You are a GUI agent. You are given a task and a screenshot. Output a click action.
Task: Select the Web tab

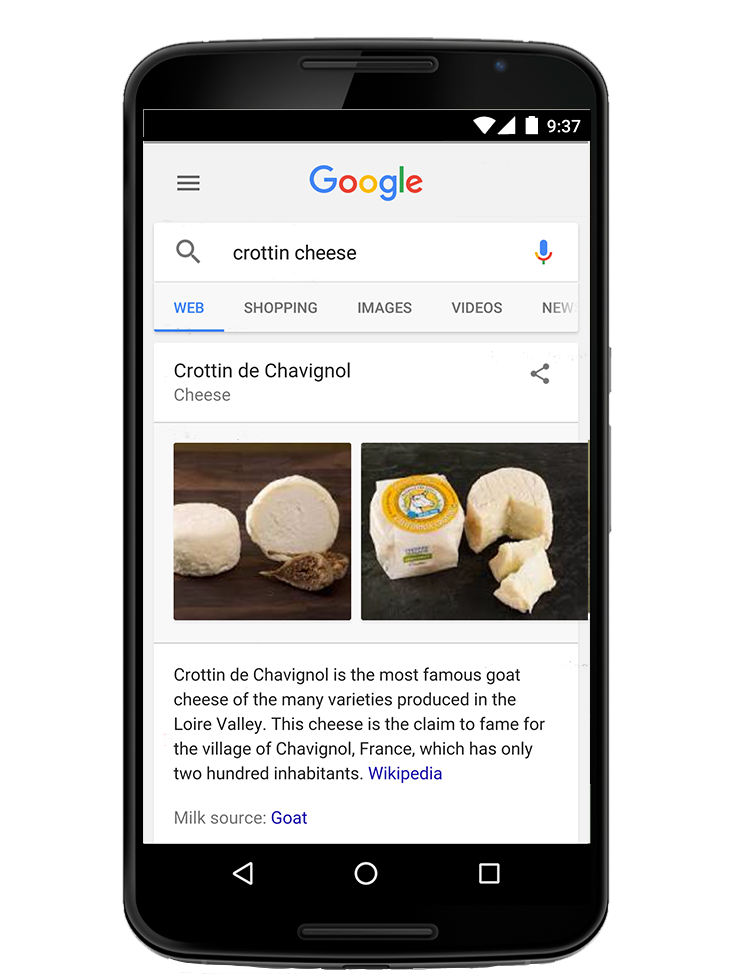click(x=189, y=308)
